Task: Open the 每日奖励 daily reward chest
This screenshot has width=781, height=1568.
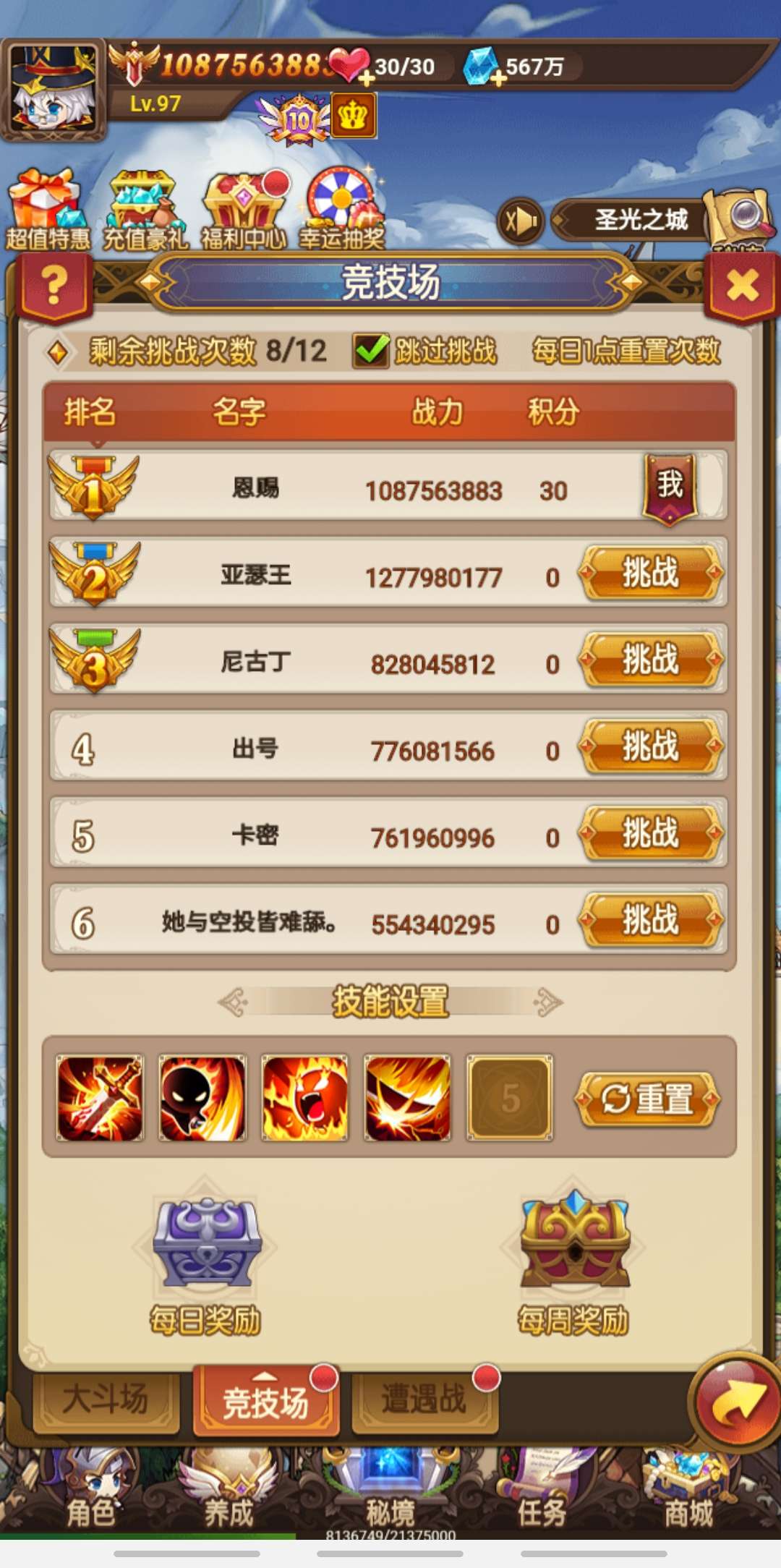Action: (x=206, y=1244)
